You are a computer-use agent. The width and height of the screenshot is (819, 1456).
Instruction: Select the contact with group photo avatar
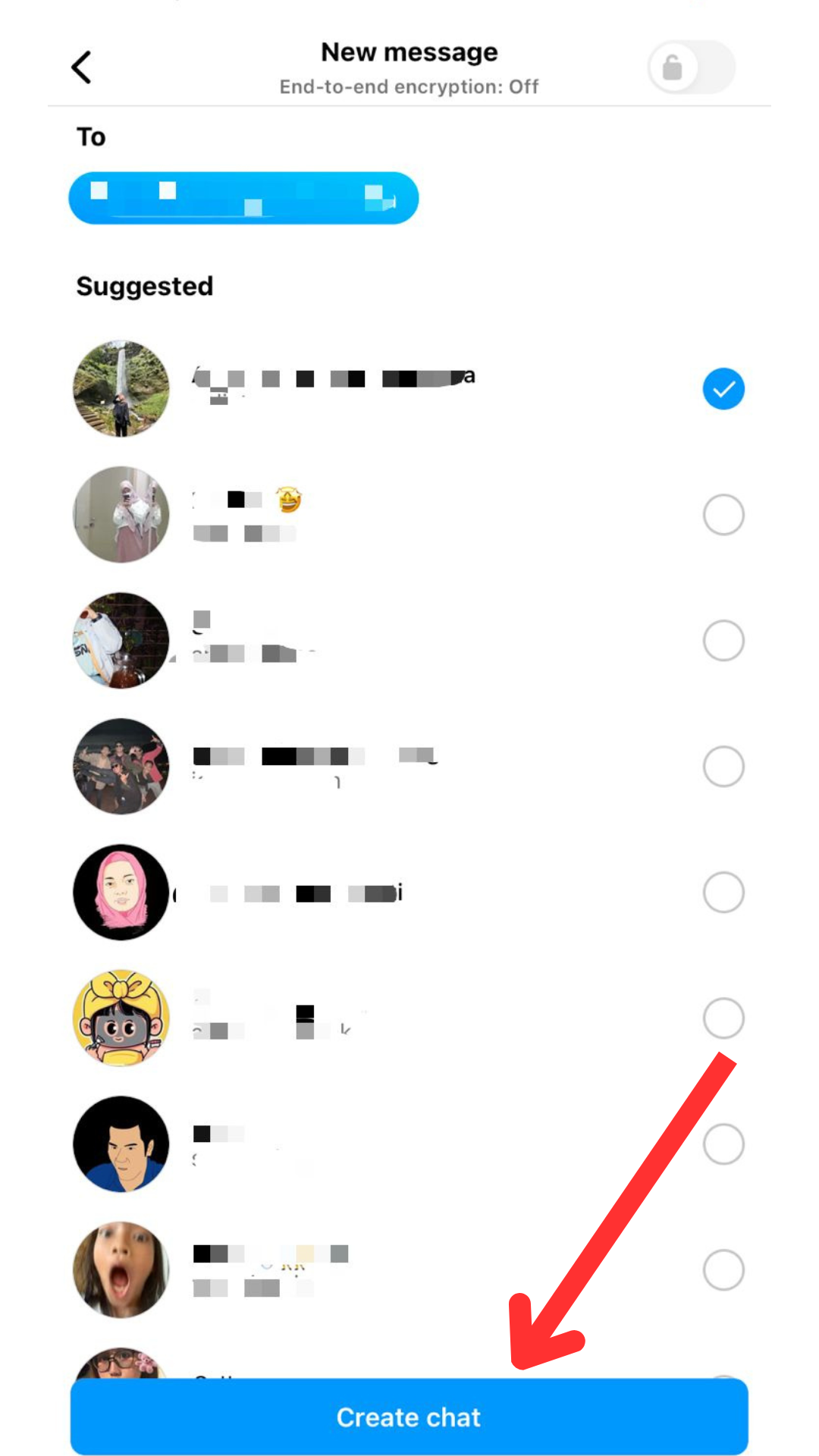click(x=723, y=767)
